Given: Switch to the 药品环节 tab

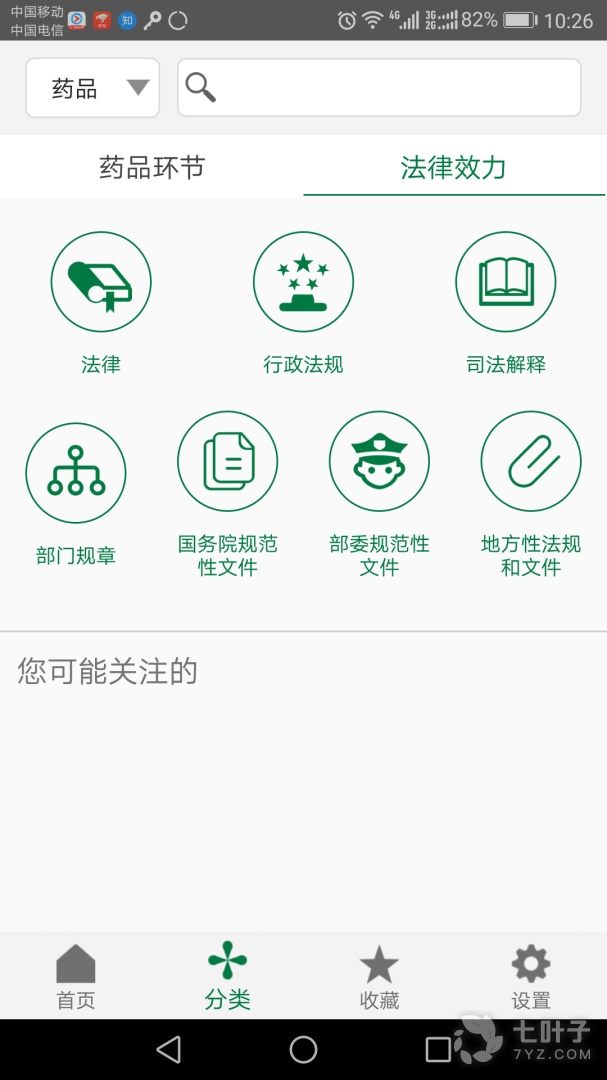Looking at the screenshot, I should click(152, 167).
